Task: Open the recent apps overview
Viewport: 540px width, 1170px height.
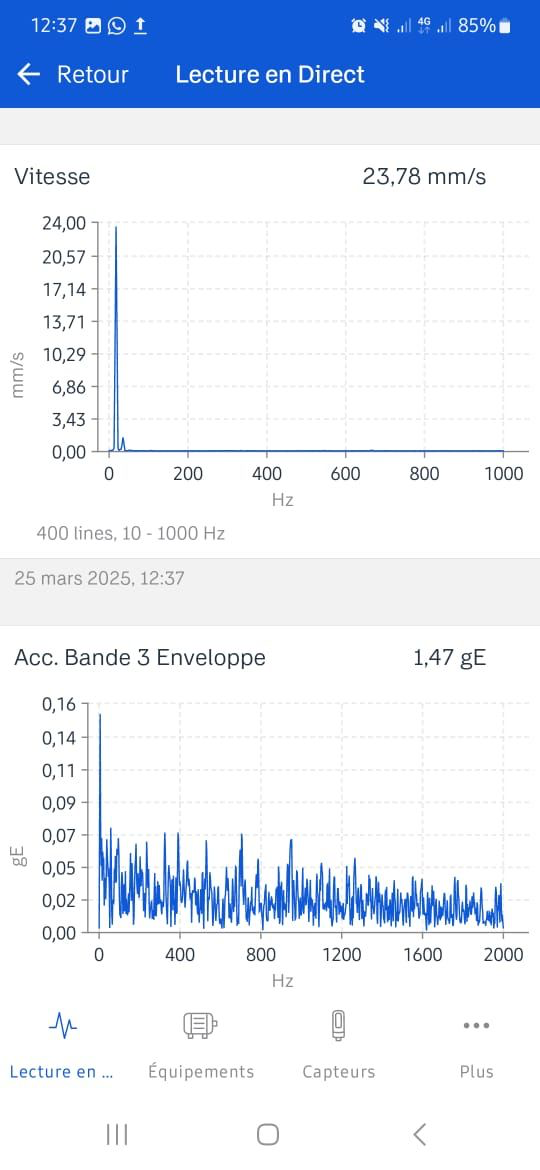Action: tap(117, 1135)
